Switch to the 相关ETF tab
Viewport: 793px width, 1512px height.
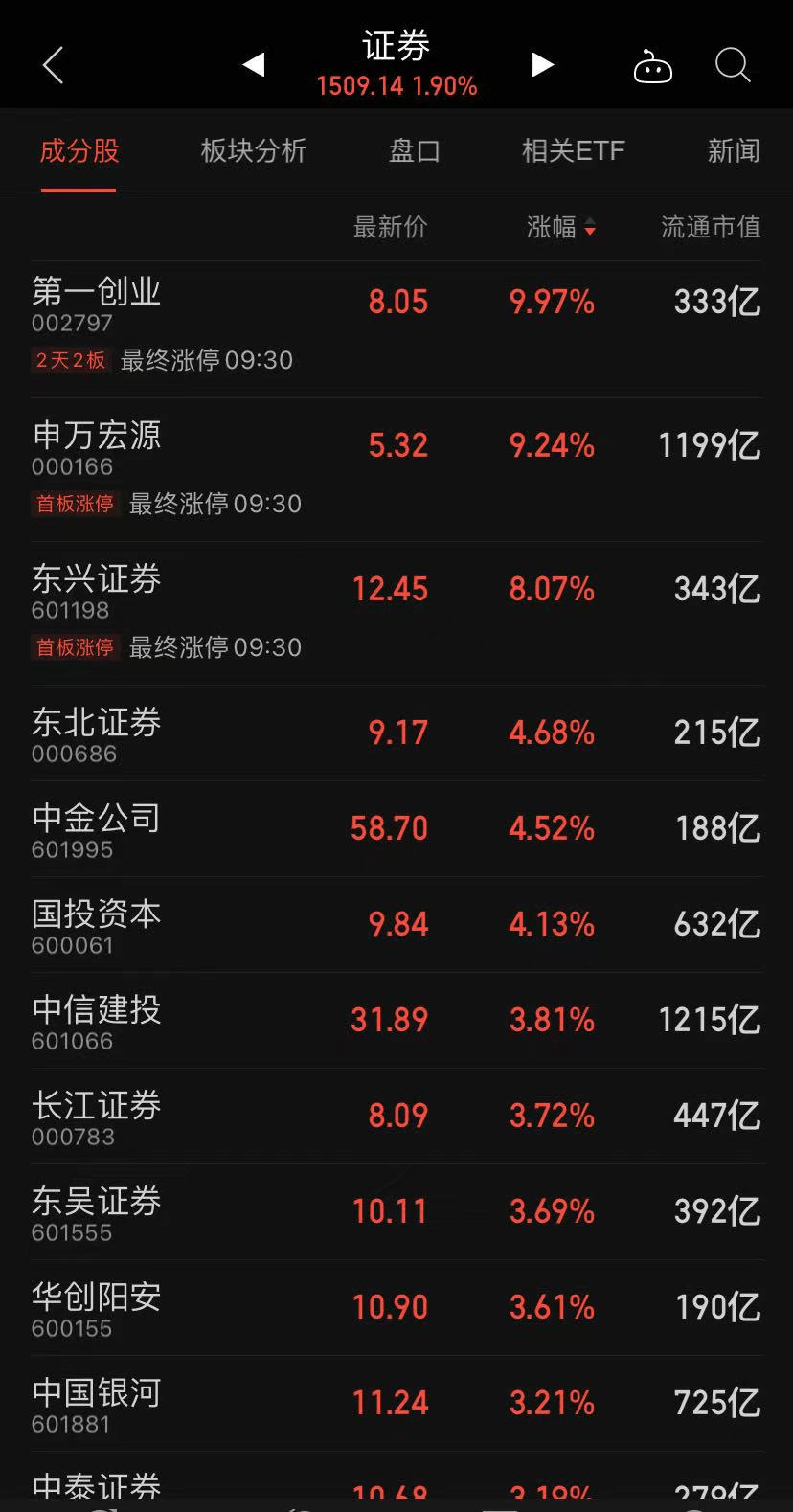tap(573, 150)
